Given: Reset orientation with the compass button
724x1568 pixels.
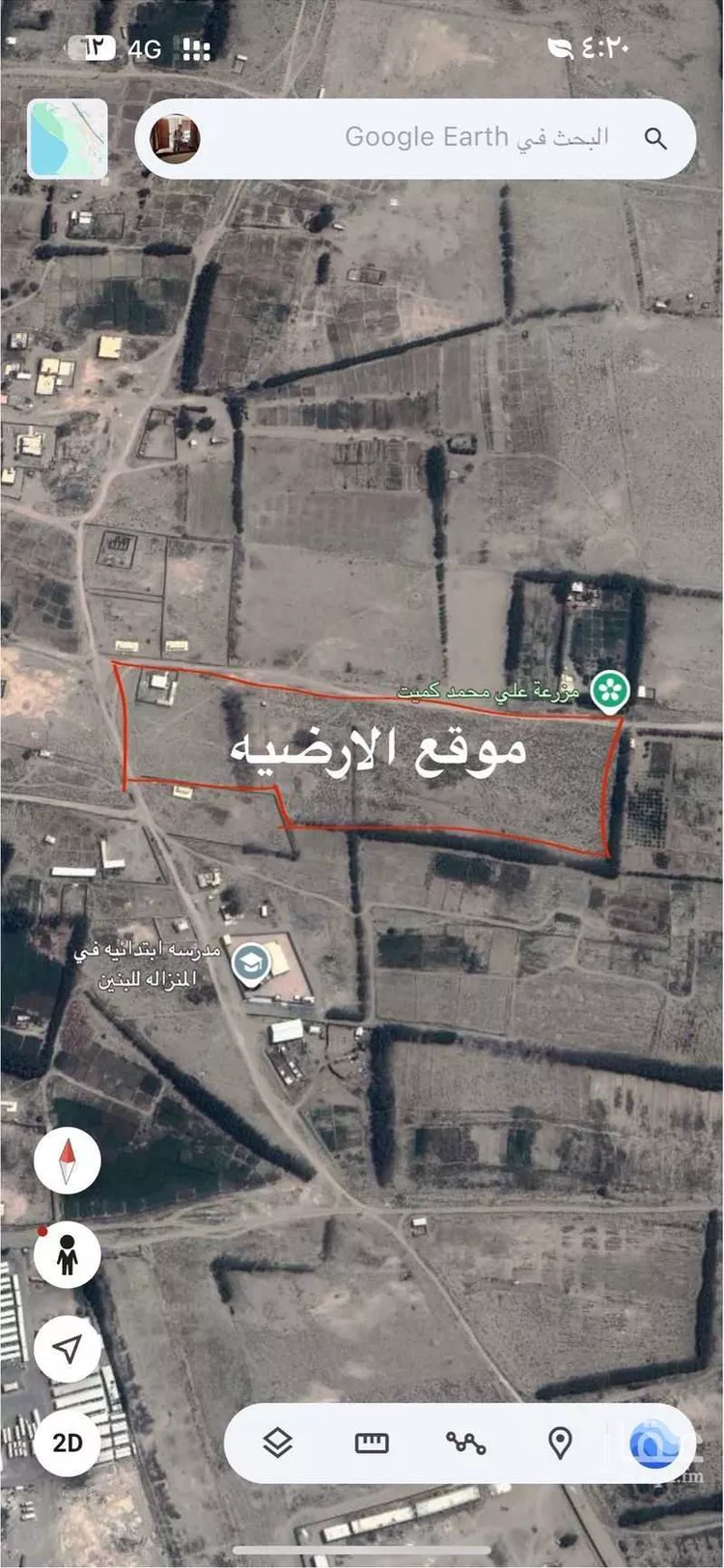Looking at the screenshot, I should pos(67,1160).
